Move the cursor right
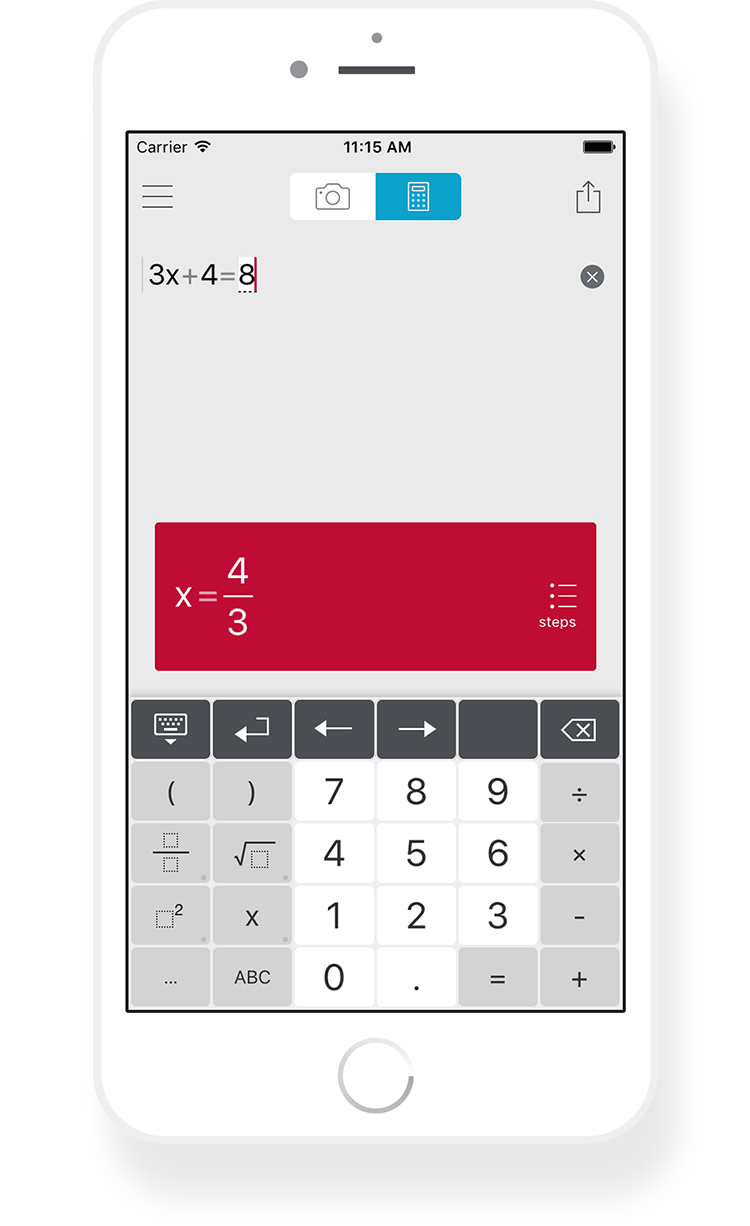The width and height of the screenshot is (750, 1226). (416, 729)
